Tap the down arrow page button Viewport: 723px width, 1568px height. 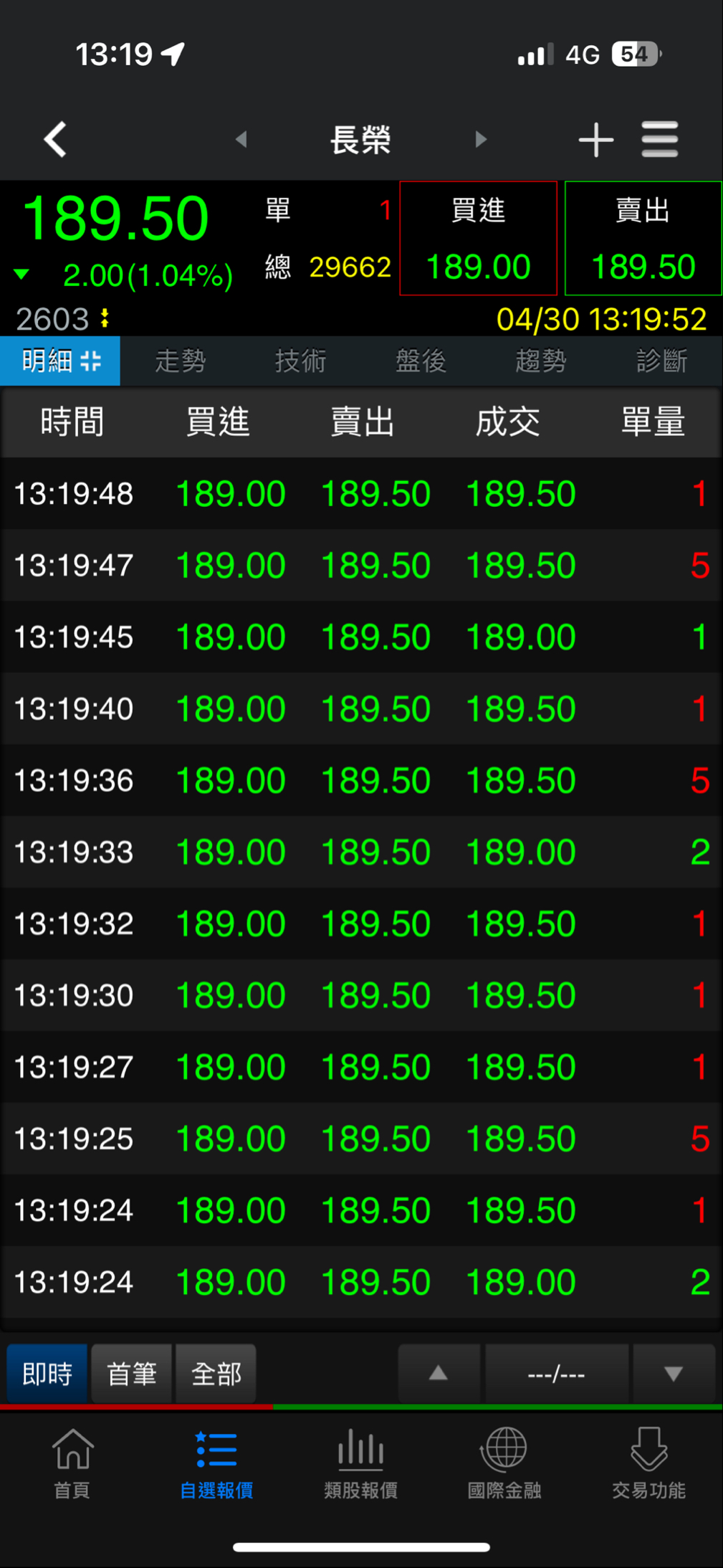pyautogui.click(x=673, y=1374)
